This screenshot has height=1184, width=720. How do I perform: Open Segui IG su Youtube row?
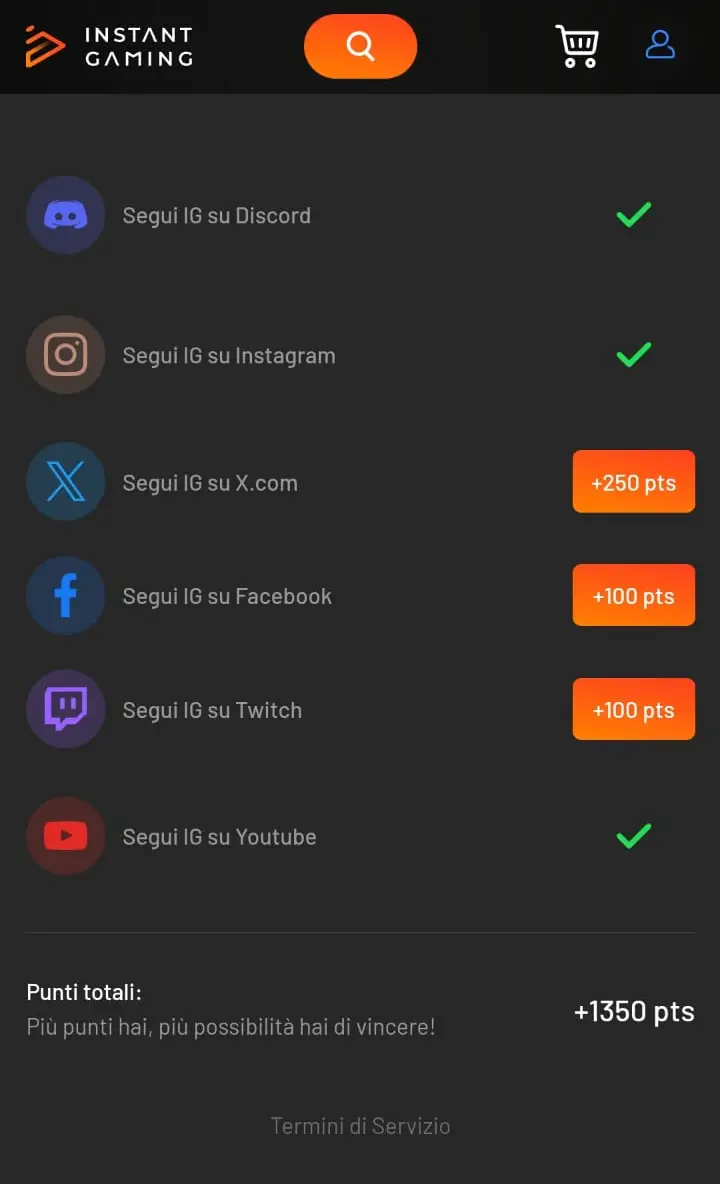tap(360, 837)
